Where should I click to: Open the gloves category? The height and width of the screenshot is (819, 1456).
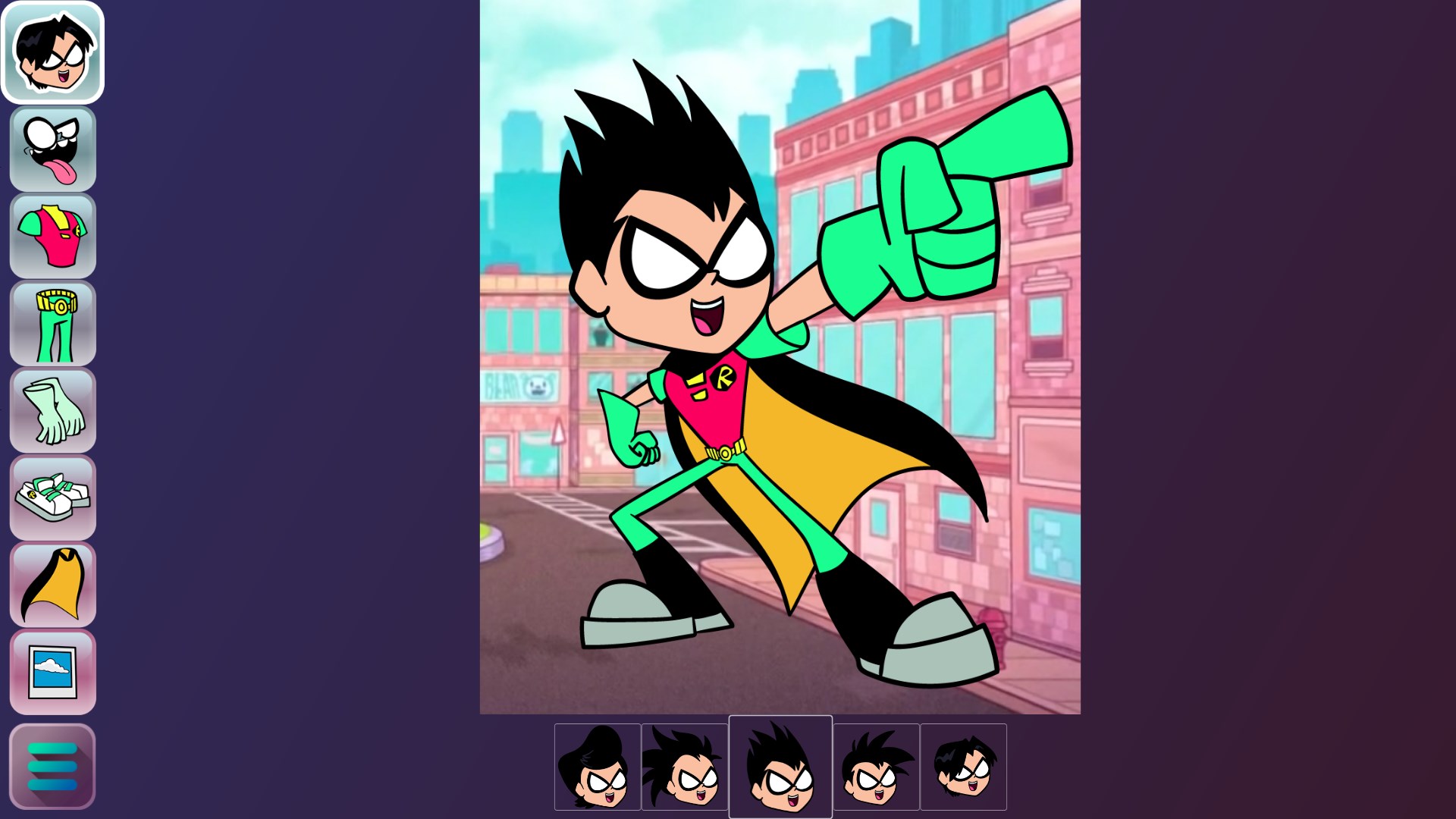click(x=52, y=411)
